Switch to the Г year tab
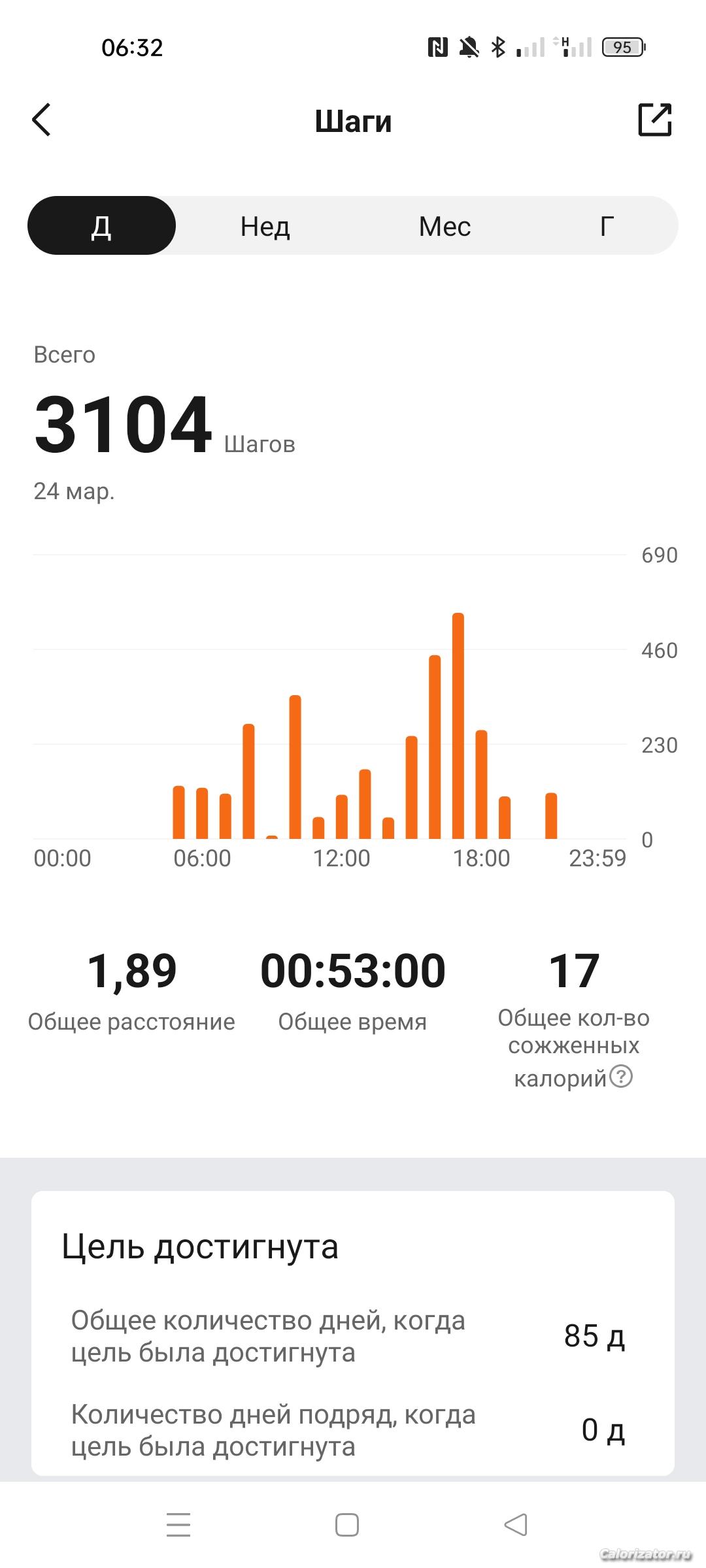Image resolution: width=706 pixels, height=1568 pixels. coord(607,226)
